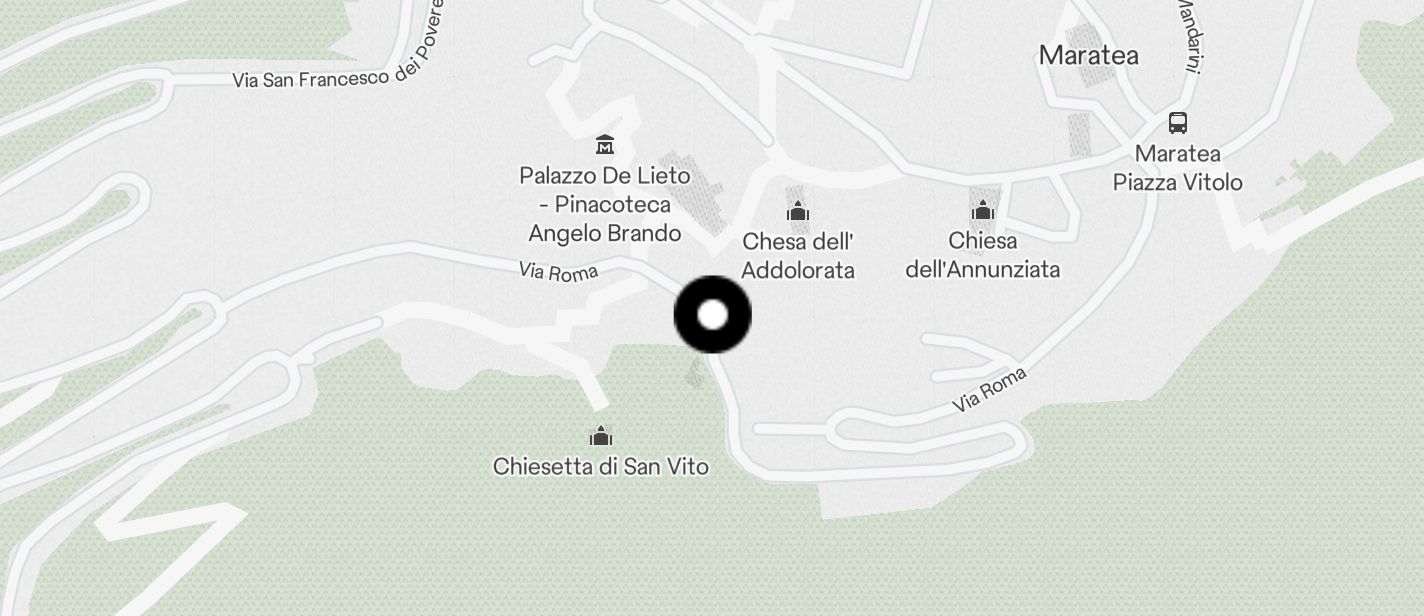Open Maratea Piazza Vitolo bus stop
The width and height of the screenshot is (1424, 616).
(1178, 124)
